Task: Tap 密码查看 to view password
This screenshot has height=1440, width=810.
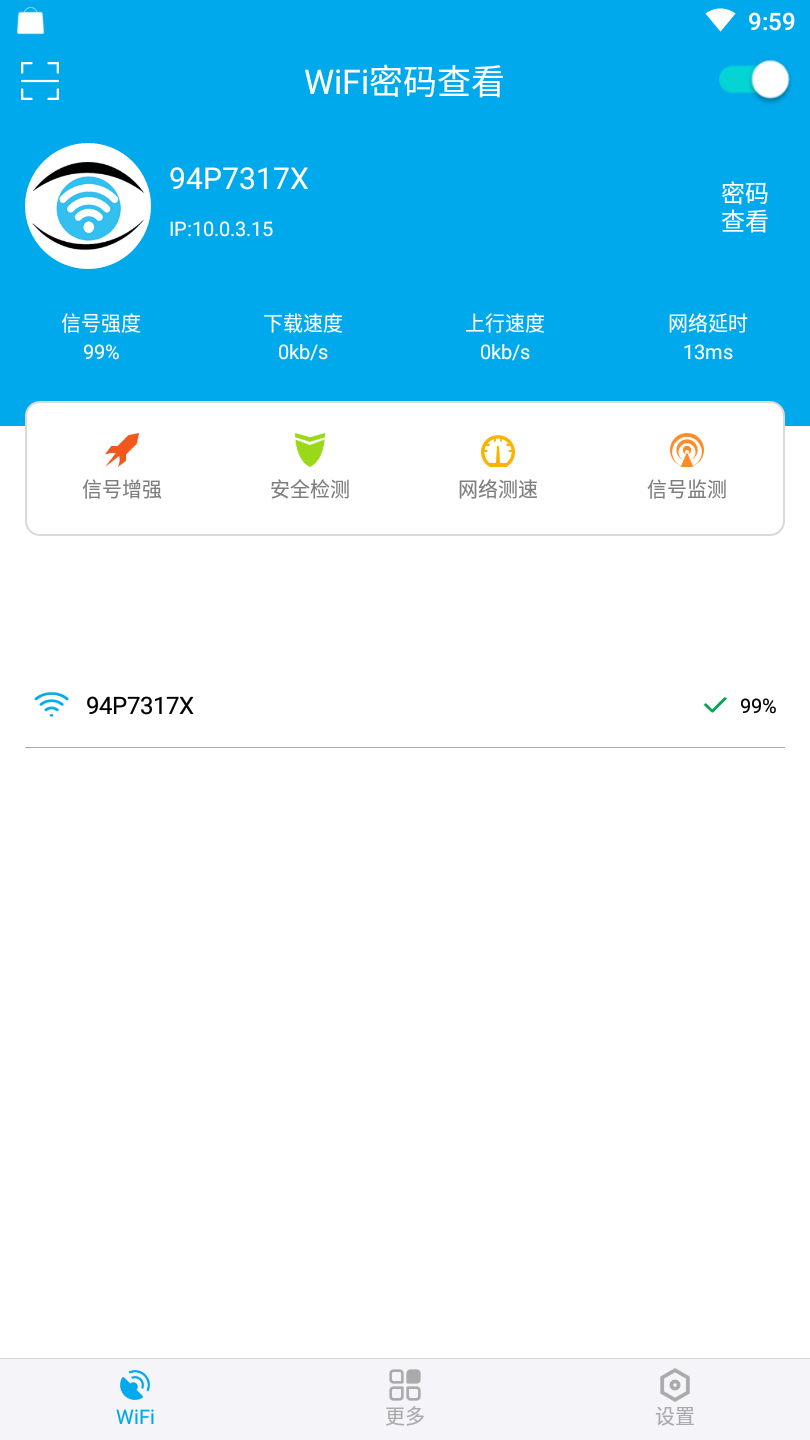Action: pyautogui.click(x=744, y=207)
